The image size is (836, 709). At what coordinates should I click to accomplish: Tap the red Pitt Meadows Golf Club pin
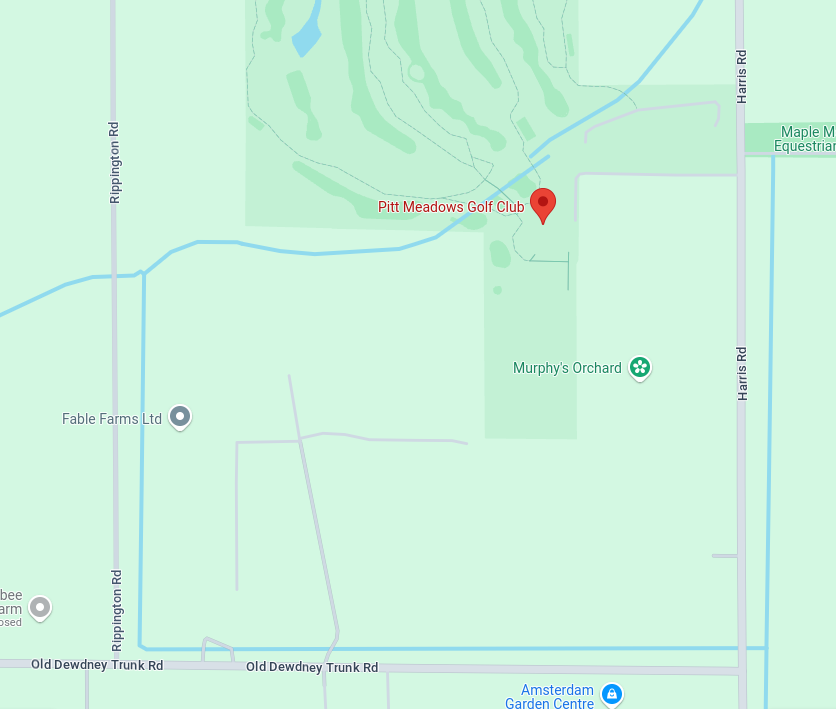click(x=542, y=204)
